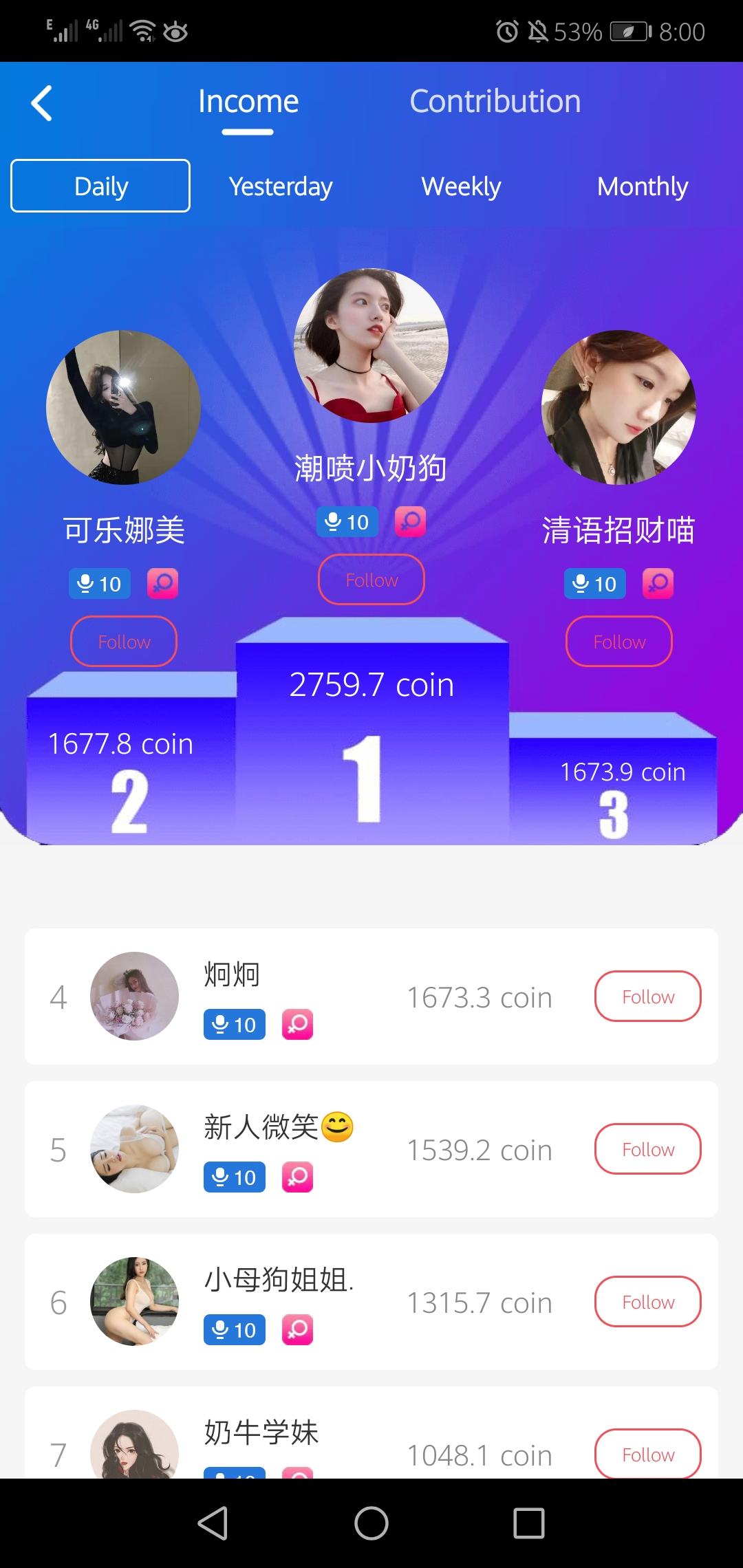Screen dimensions: 743x1568
Task: Show Yesterday's ranking
Action: point(280,186)
